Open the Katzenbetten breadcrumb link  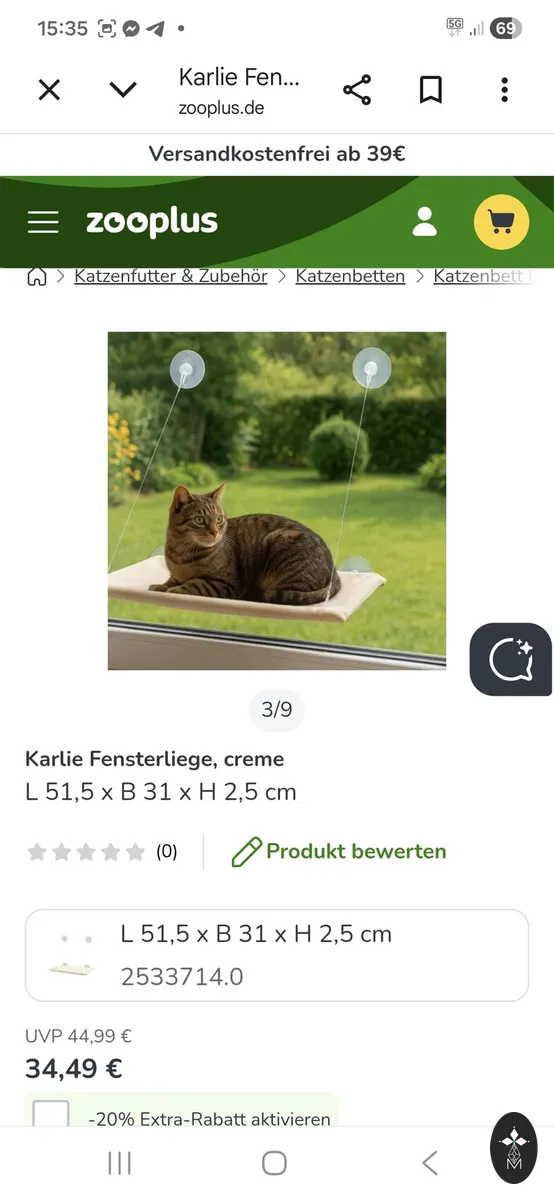point(350,277)
